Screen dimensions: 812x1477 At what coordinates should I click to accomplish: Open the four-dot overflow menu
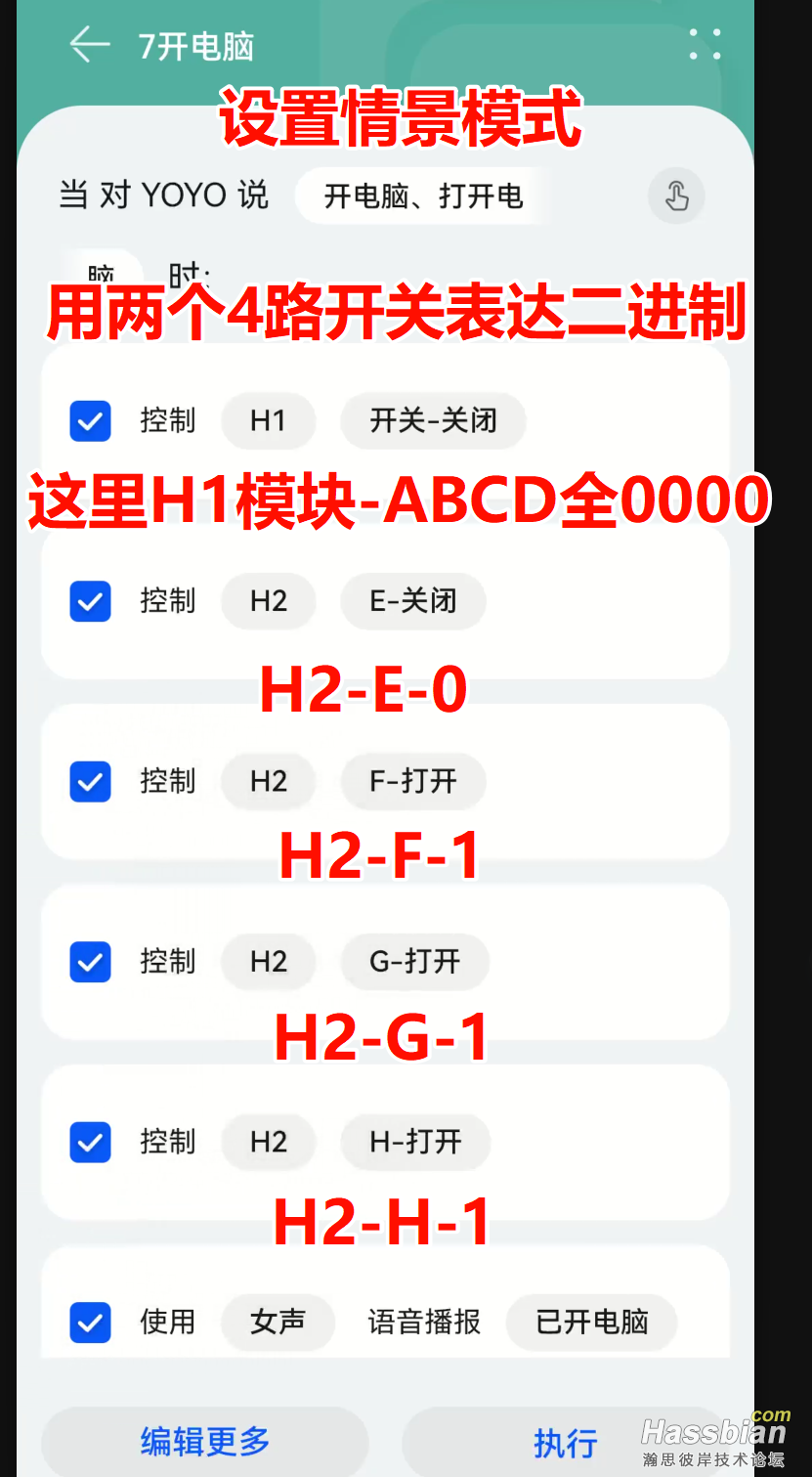click(x=705, y=45)
